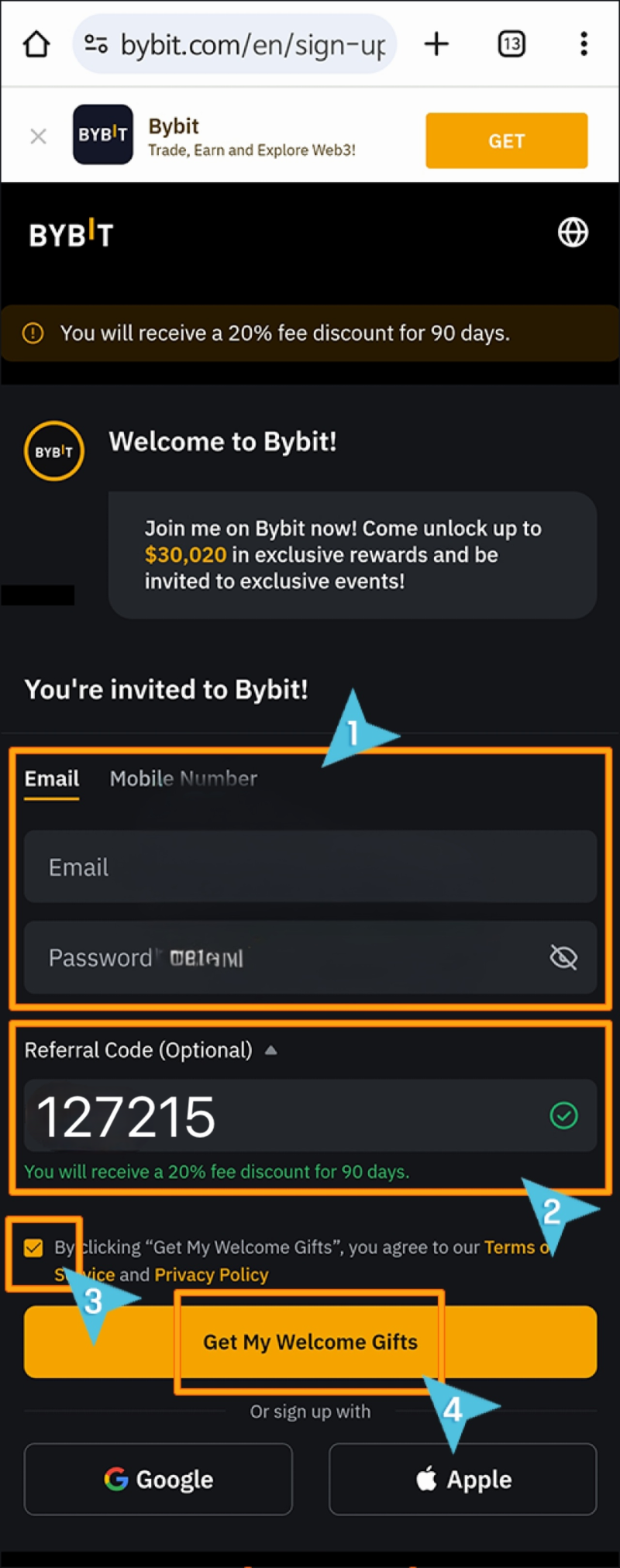Uncheck the terms agreement checkbox

click(x=34, y=1242)
